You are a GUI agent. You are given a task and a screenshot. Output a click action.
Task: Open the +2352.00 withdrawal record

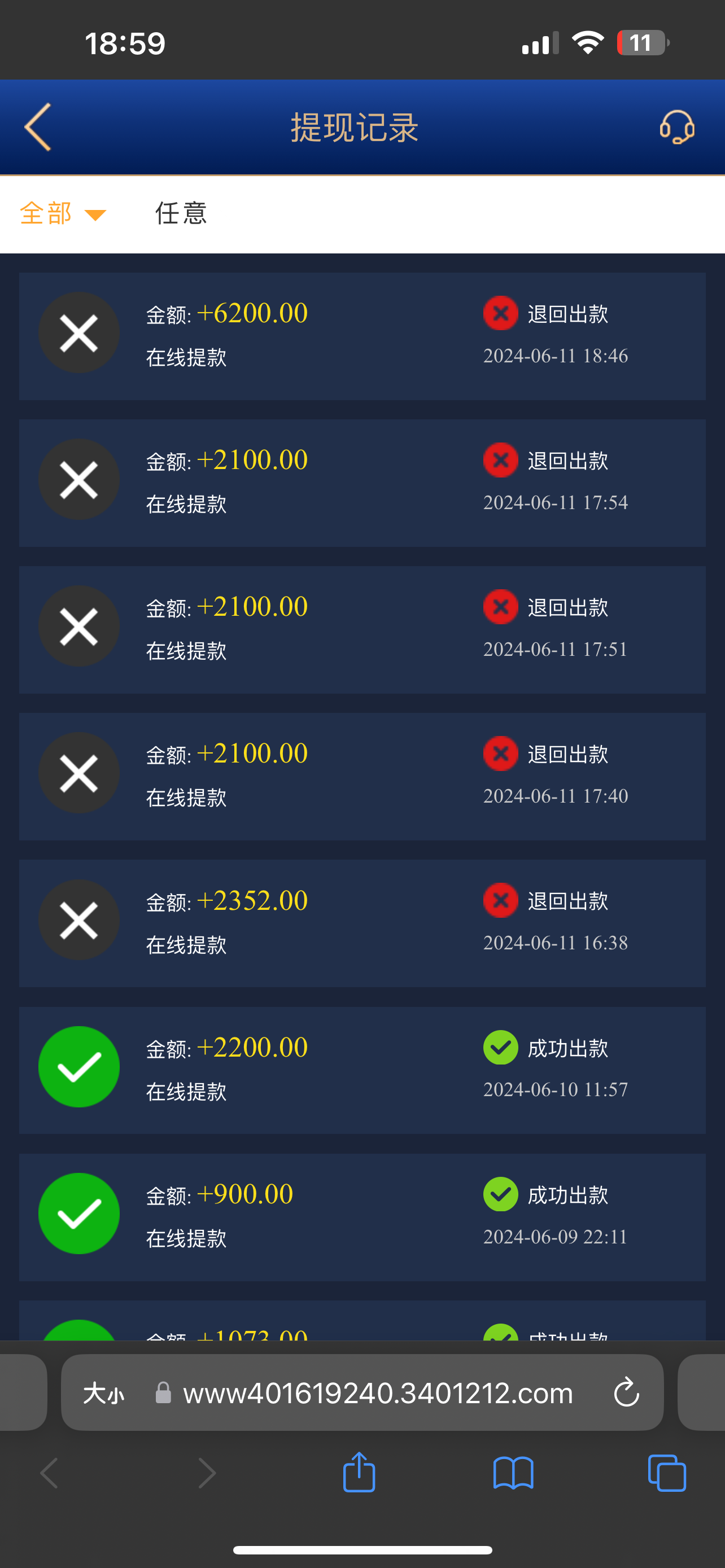pyautogui.click(x=362, y=923)
